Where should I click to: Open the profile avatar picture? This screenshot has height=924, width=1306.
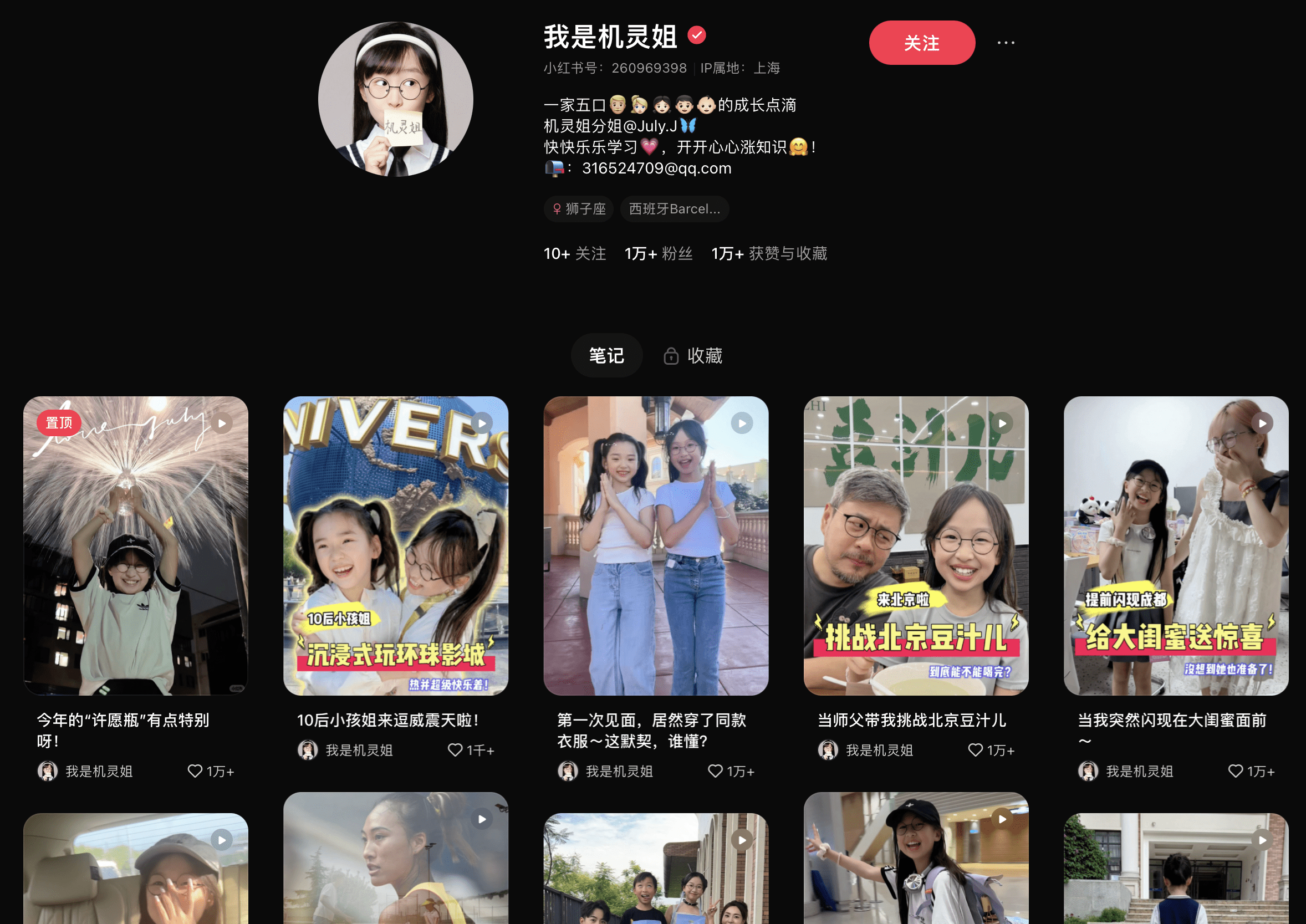click(395, 99)
